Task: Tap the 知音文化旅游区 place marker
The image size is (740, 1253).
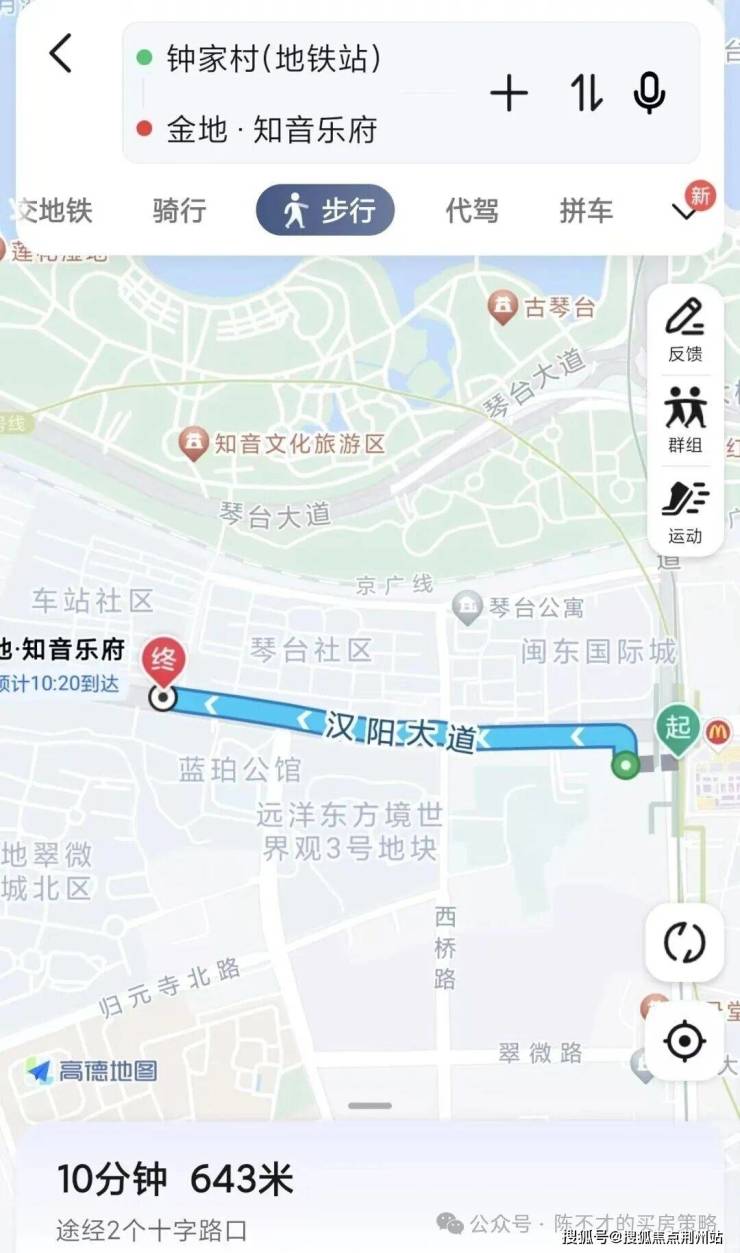Action: coord(193,443)
